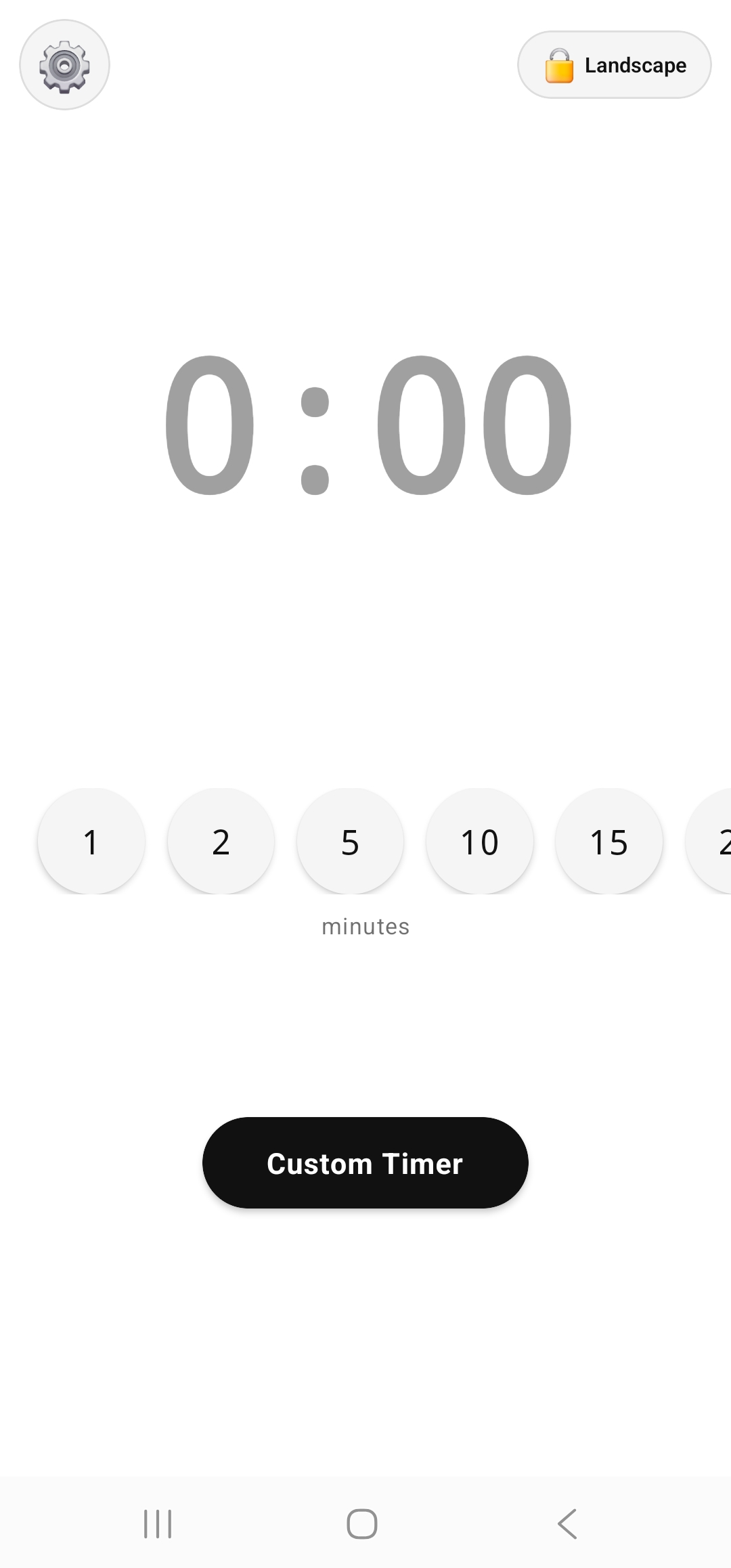Open the settings gear
The height and width of the screenshot is (1568, 731).
tap(64, 65)
